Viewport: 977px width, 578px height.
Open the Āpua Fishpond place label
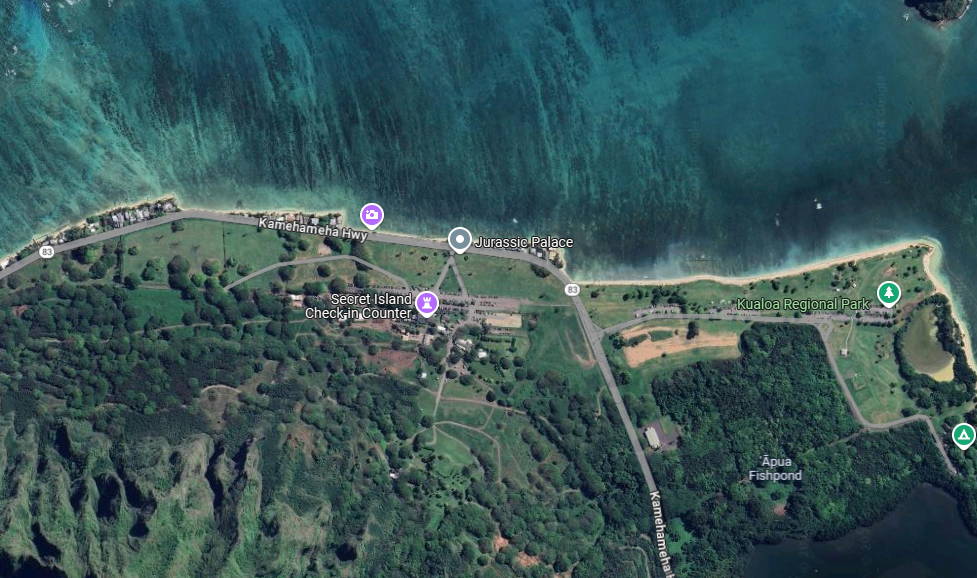774,469
